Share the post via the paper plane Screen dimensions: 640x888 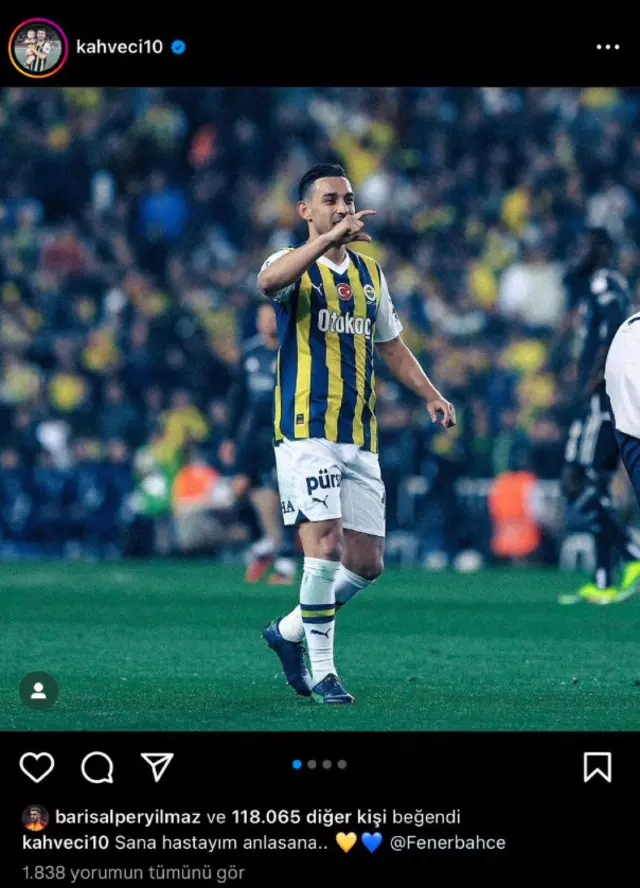coord(157,767)
